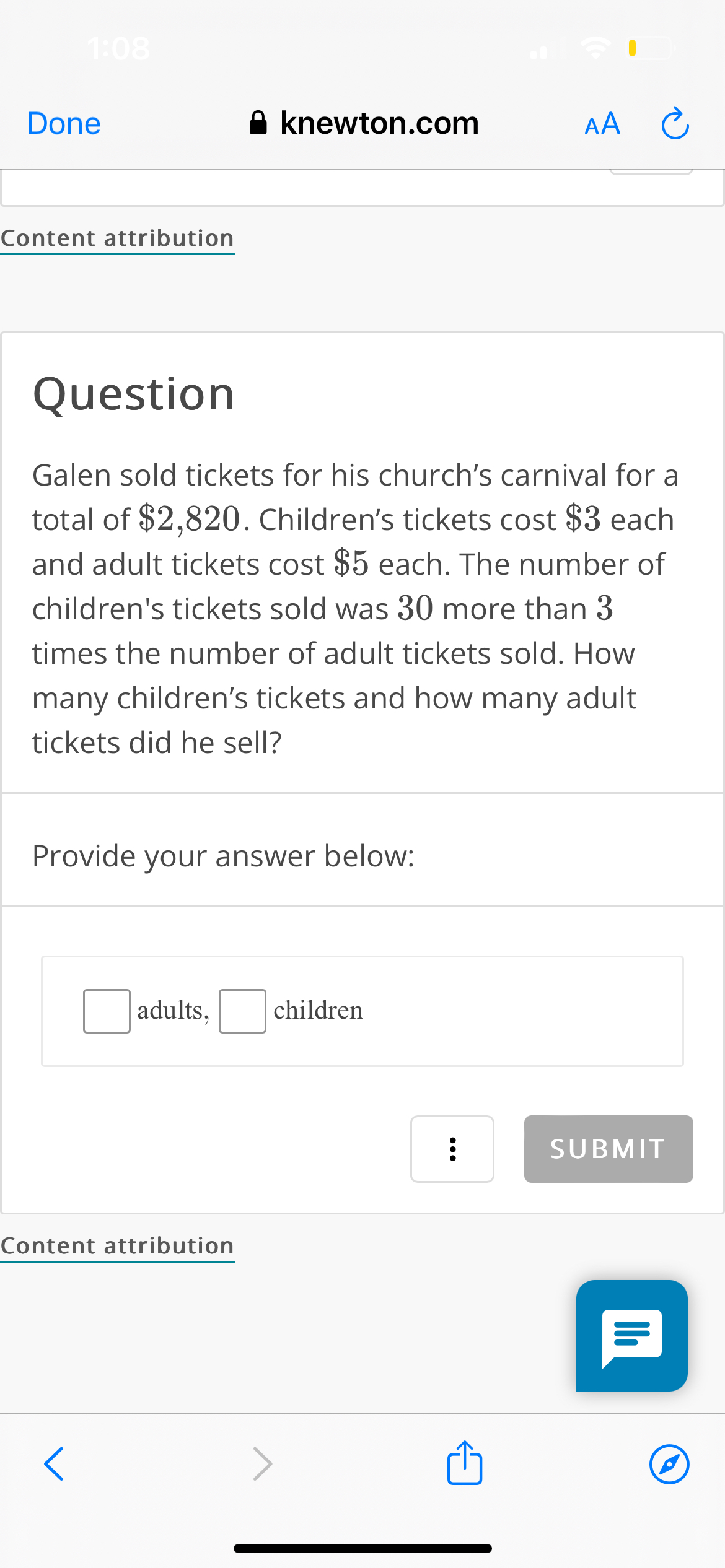Tap the Wi-Fi icon in the status bar

point(595,49)
